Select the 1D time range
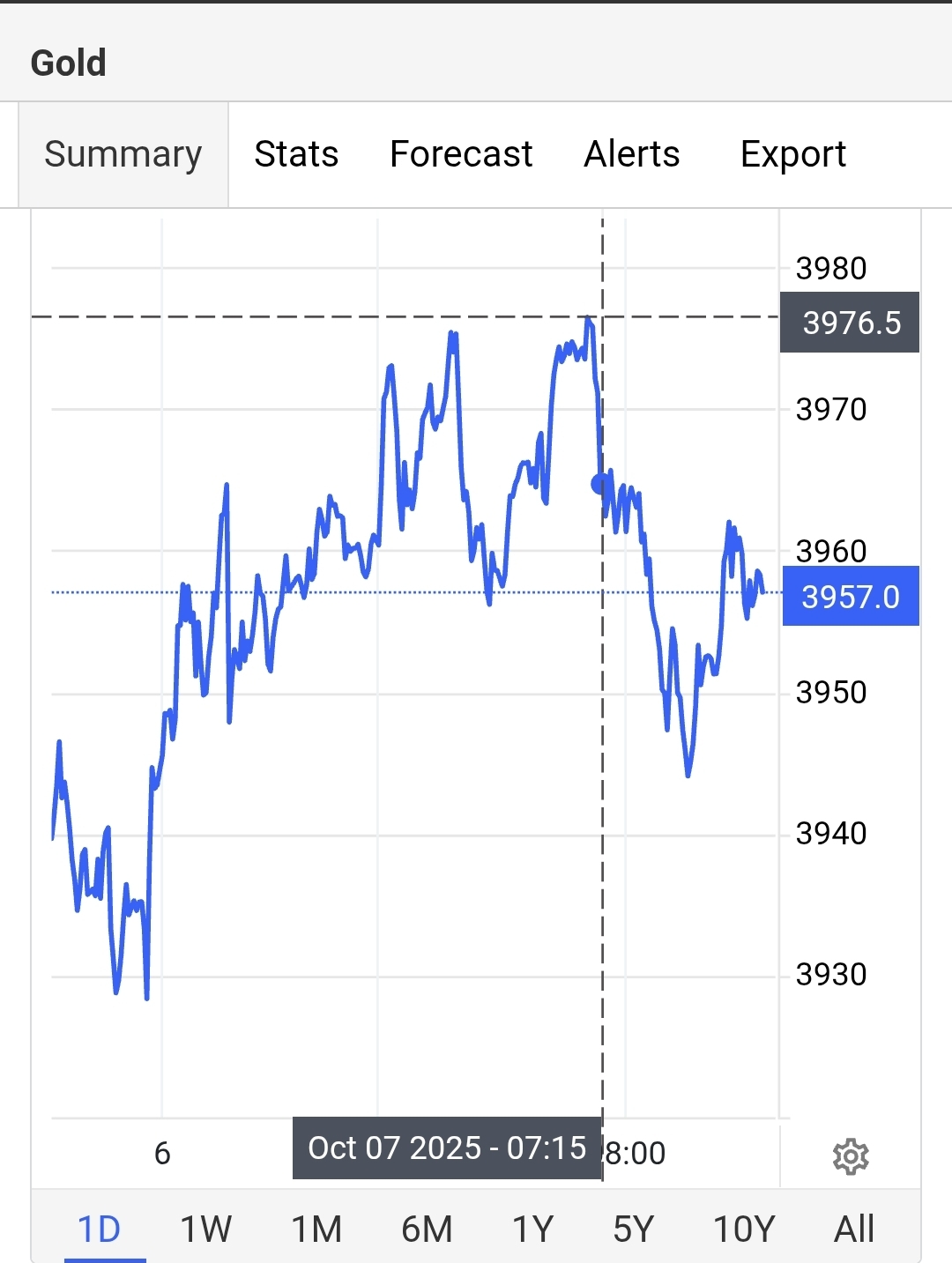 pyautogui.click(x=99, y=1228)
